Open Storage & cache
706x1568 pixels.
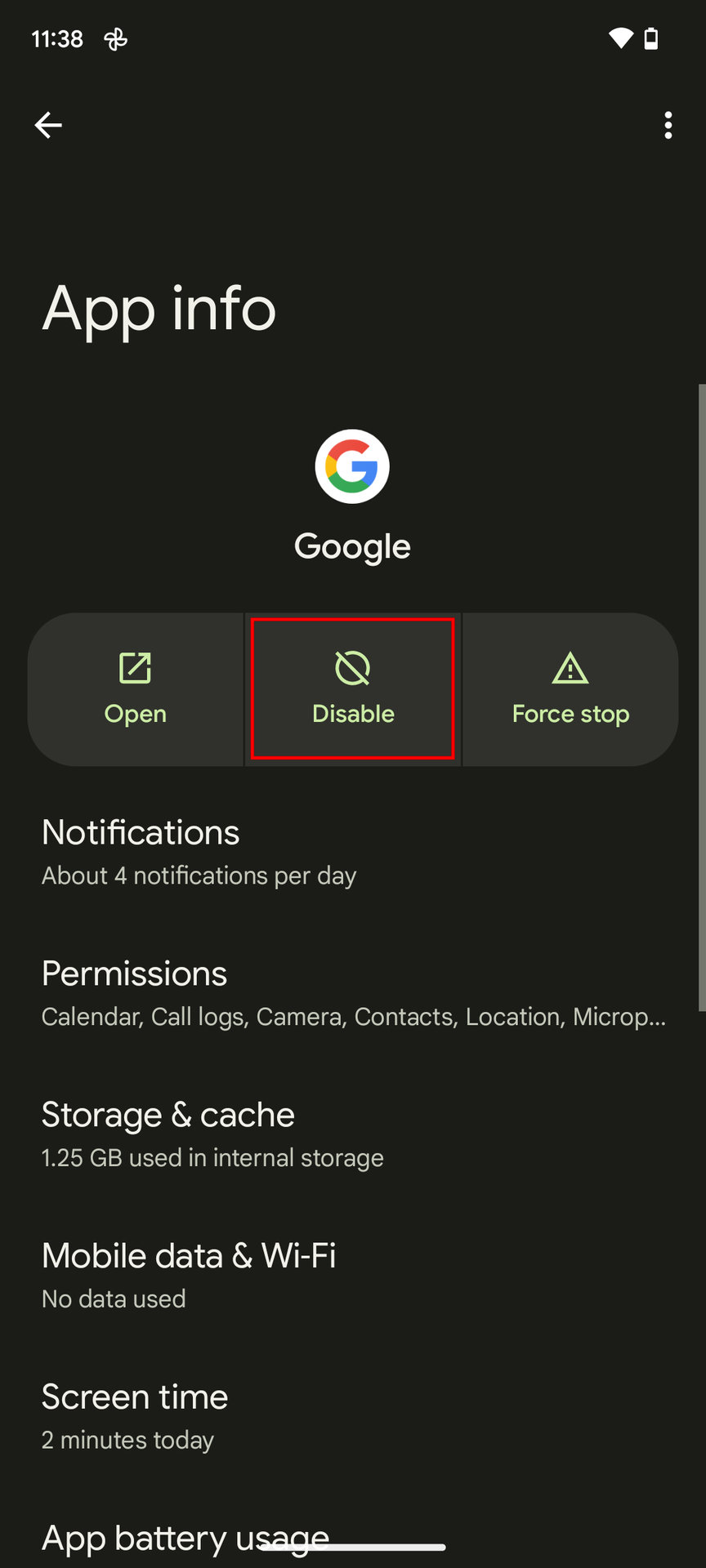(x=353, y=1134)
